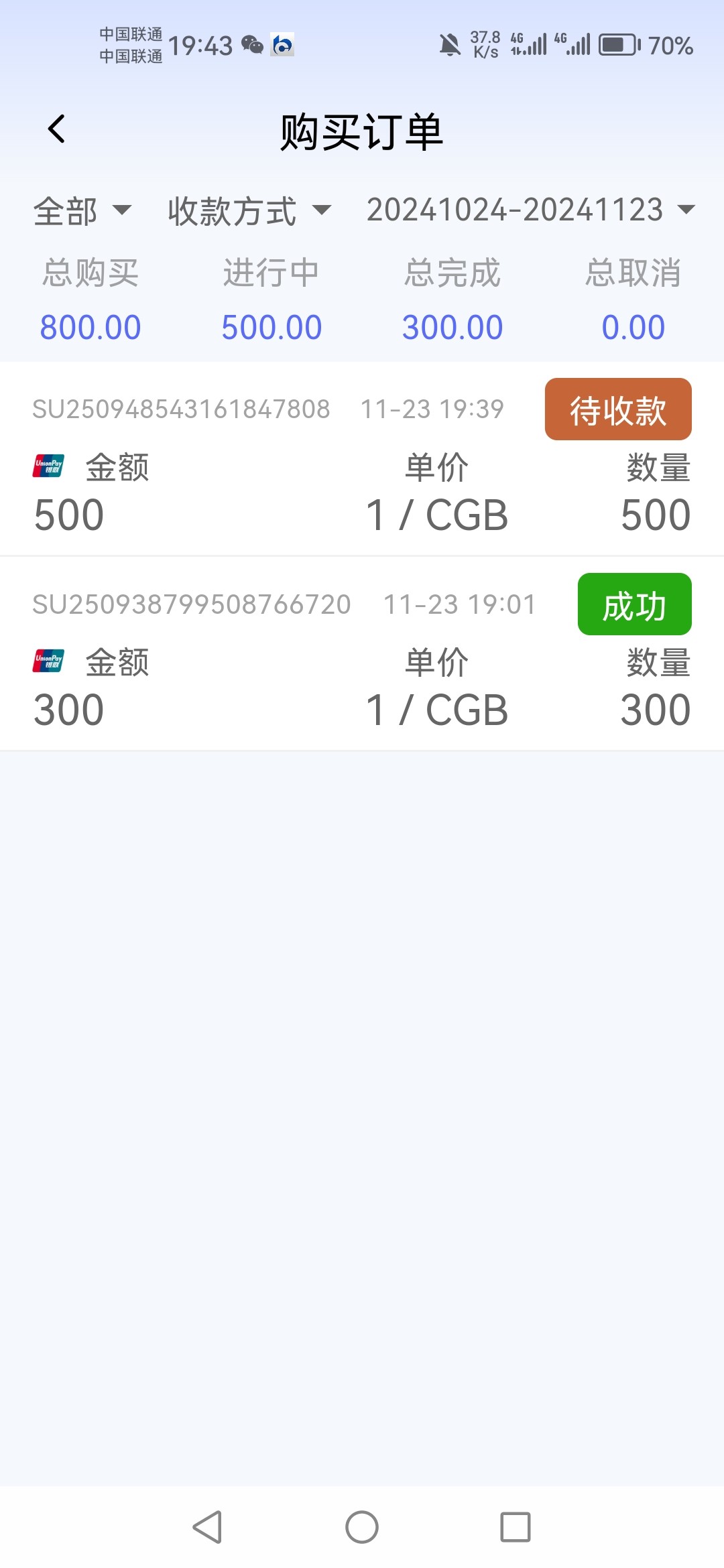The image size is (724, 1568).
Task: Expand the 收款方式 dropdown
Action: pos(249,211)
